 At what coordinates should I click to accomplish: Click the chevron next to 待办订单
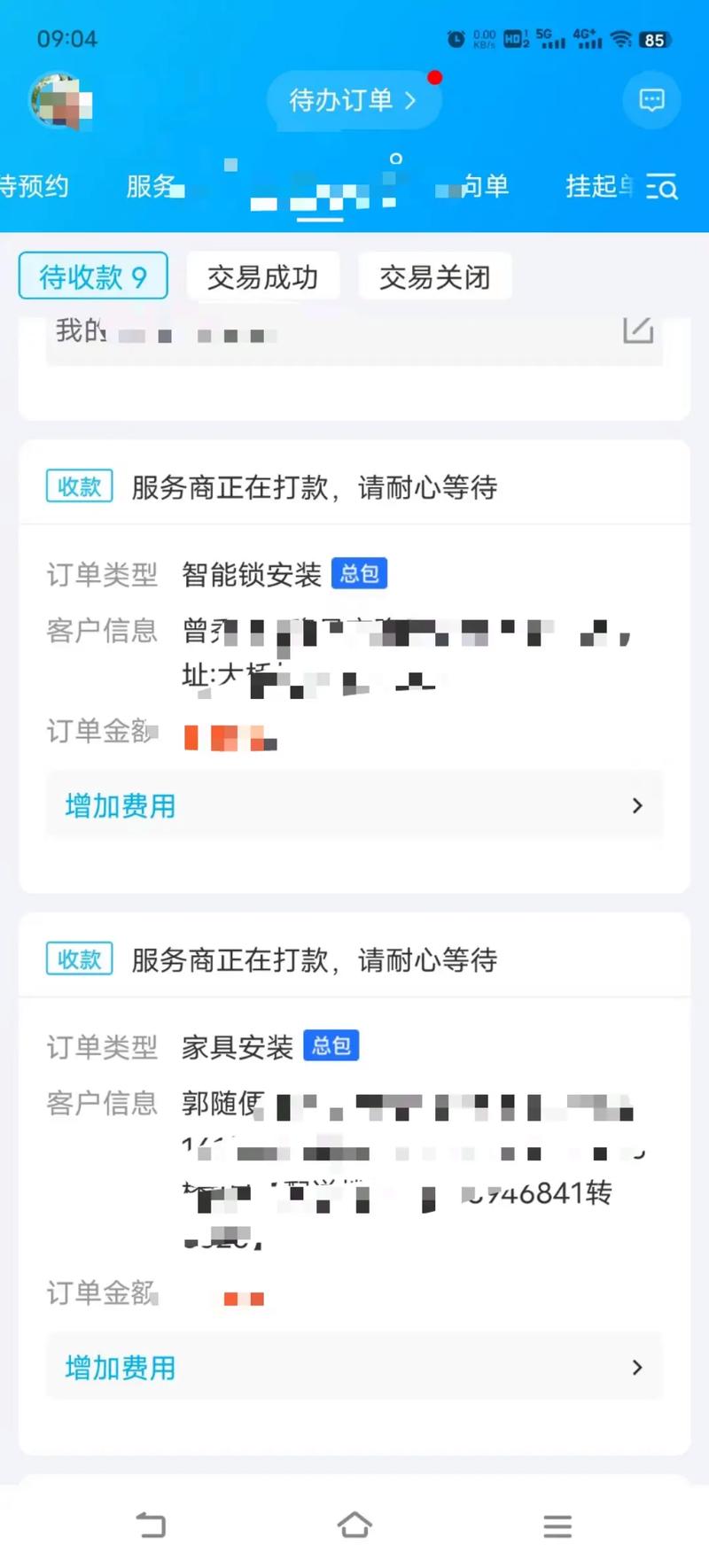(x=410, y=100)
